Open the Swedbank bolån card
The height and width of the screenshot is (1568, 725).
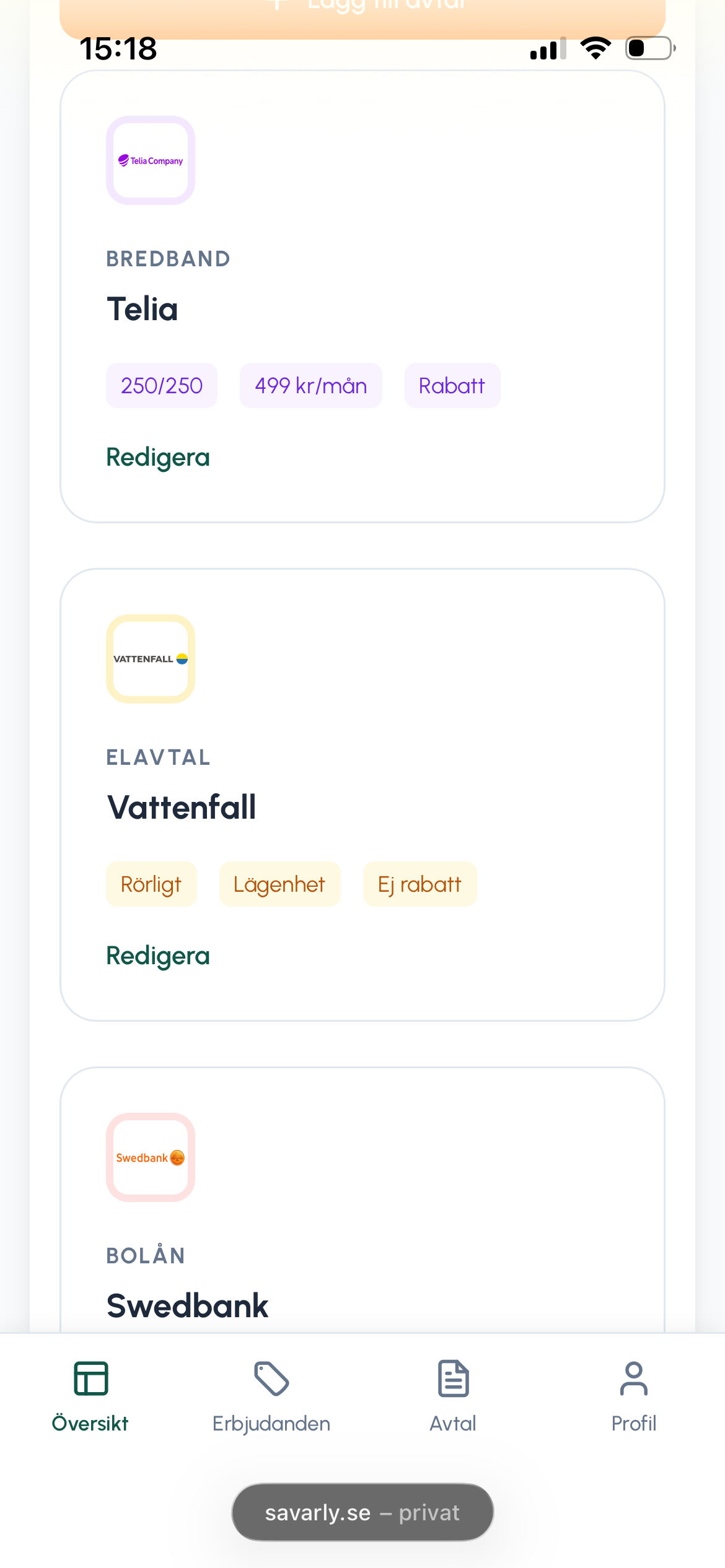[x=187, y=1305]
